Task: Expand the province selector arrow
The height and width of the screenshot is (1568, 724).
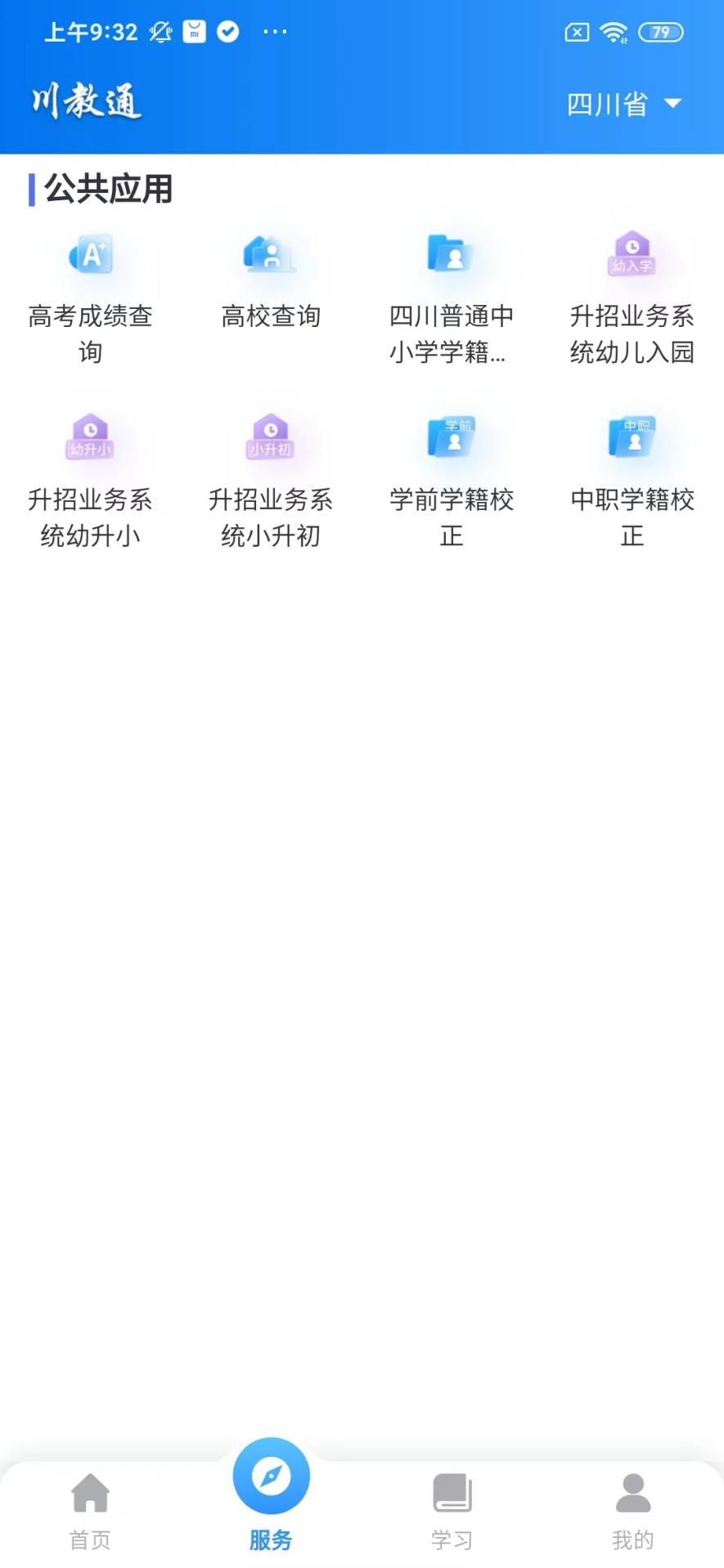Action: click(672, 104)
